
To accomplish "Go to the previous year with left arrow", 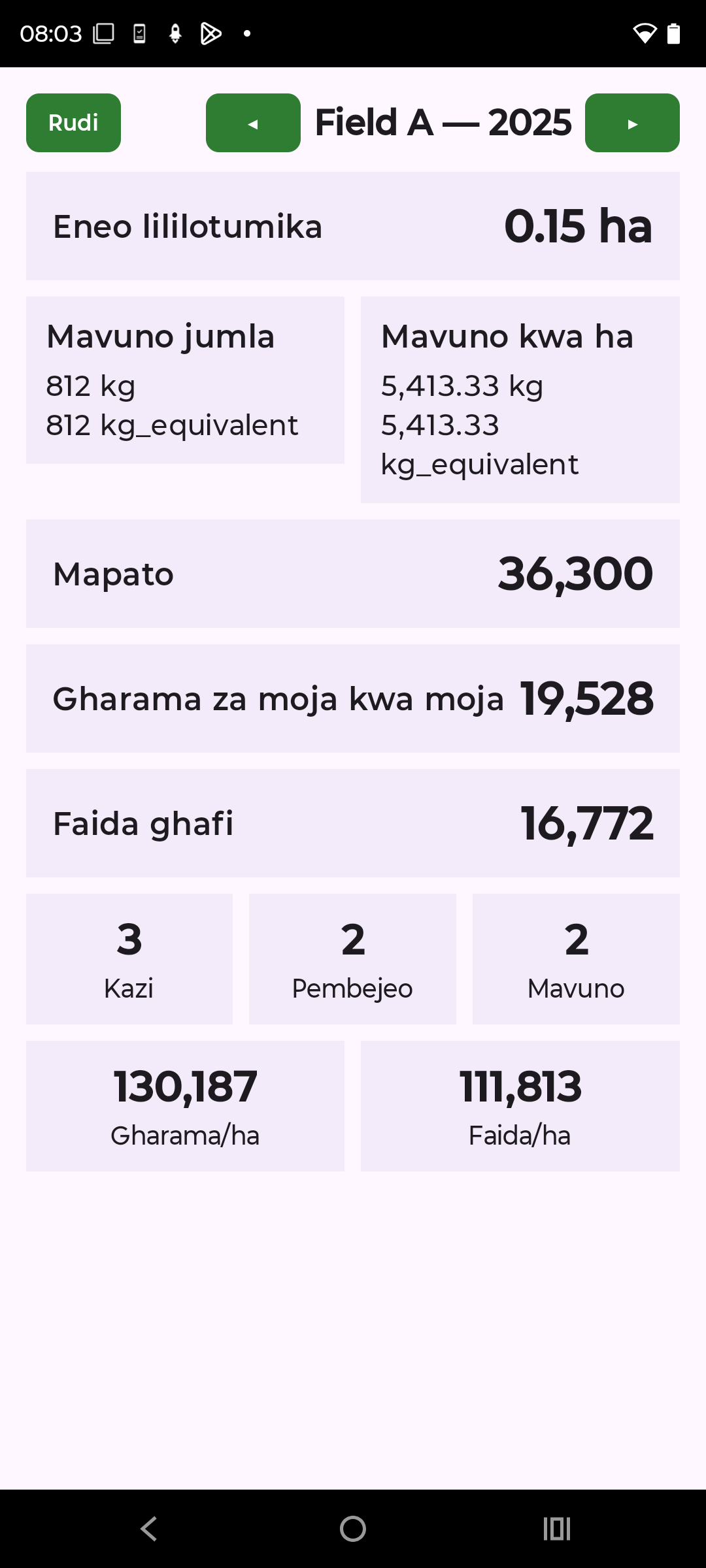I will 253,123.
